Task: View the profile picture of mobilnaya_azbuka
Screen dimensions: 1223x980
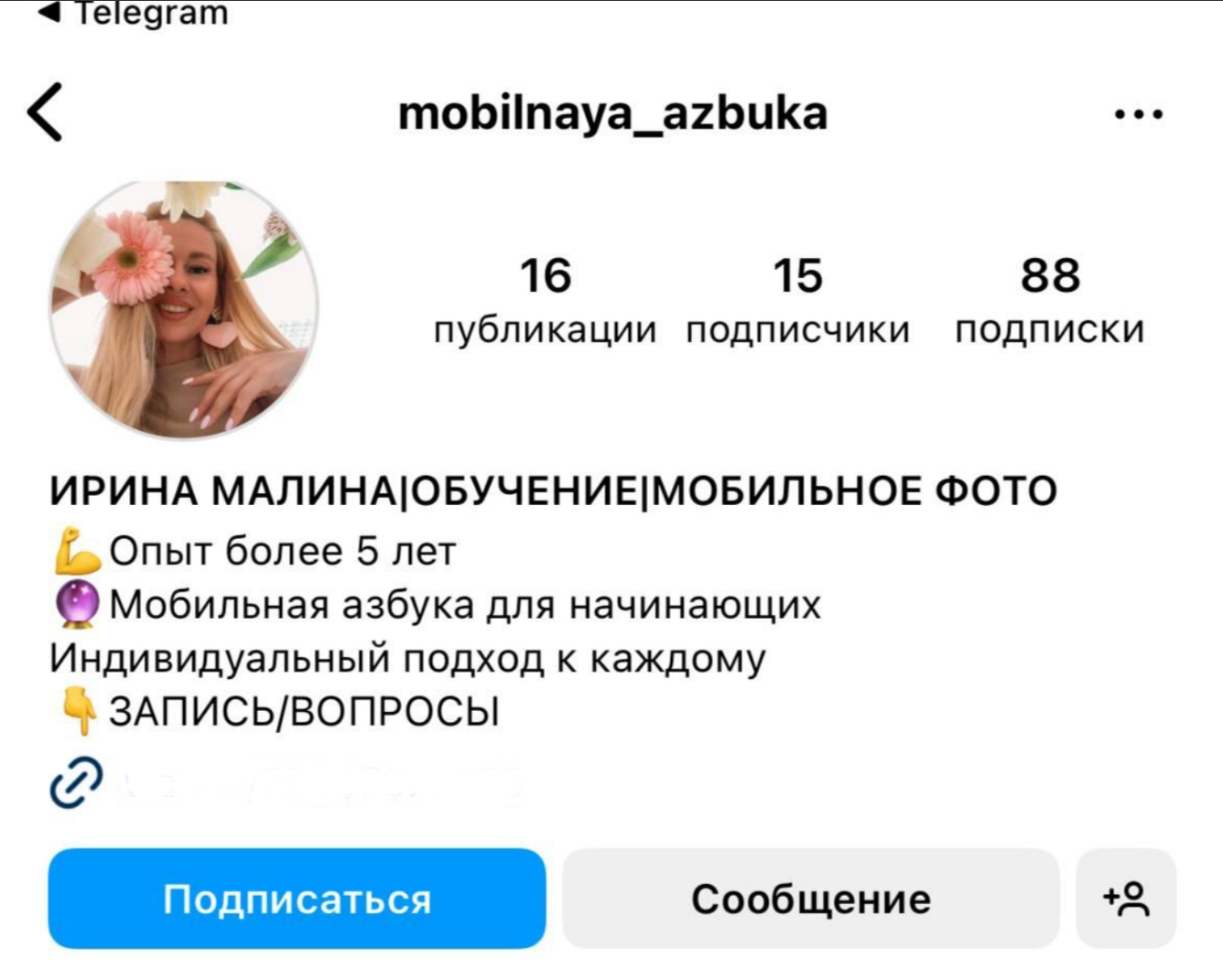Action: (183, 308)
